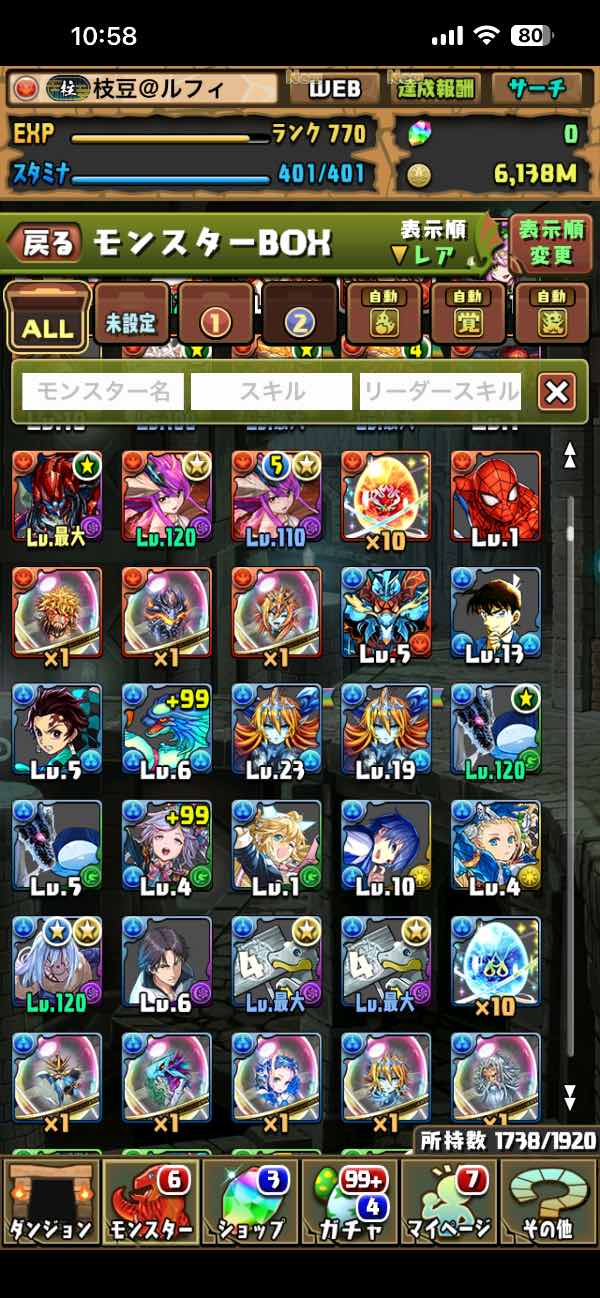Screen dimensions: 600x1298
Task: Open the WEB button
Action: click(x=334, y=88)
